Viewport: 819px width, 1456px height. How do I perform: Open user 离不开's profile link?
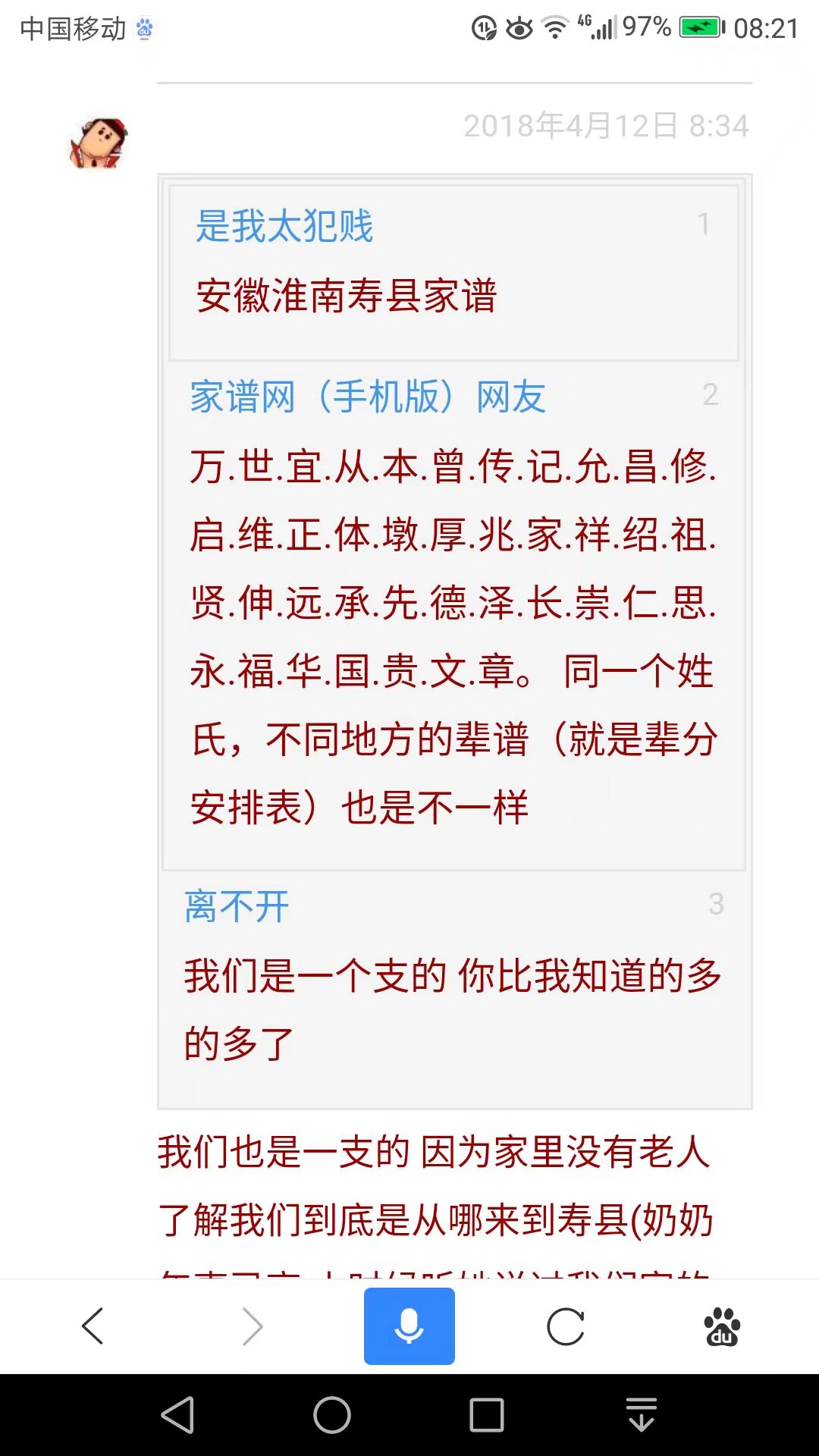[237, 906]
